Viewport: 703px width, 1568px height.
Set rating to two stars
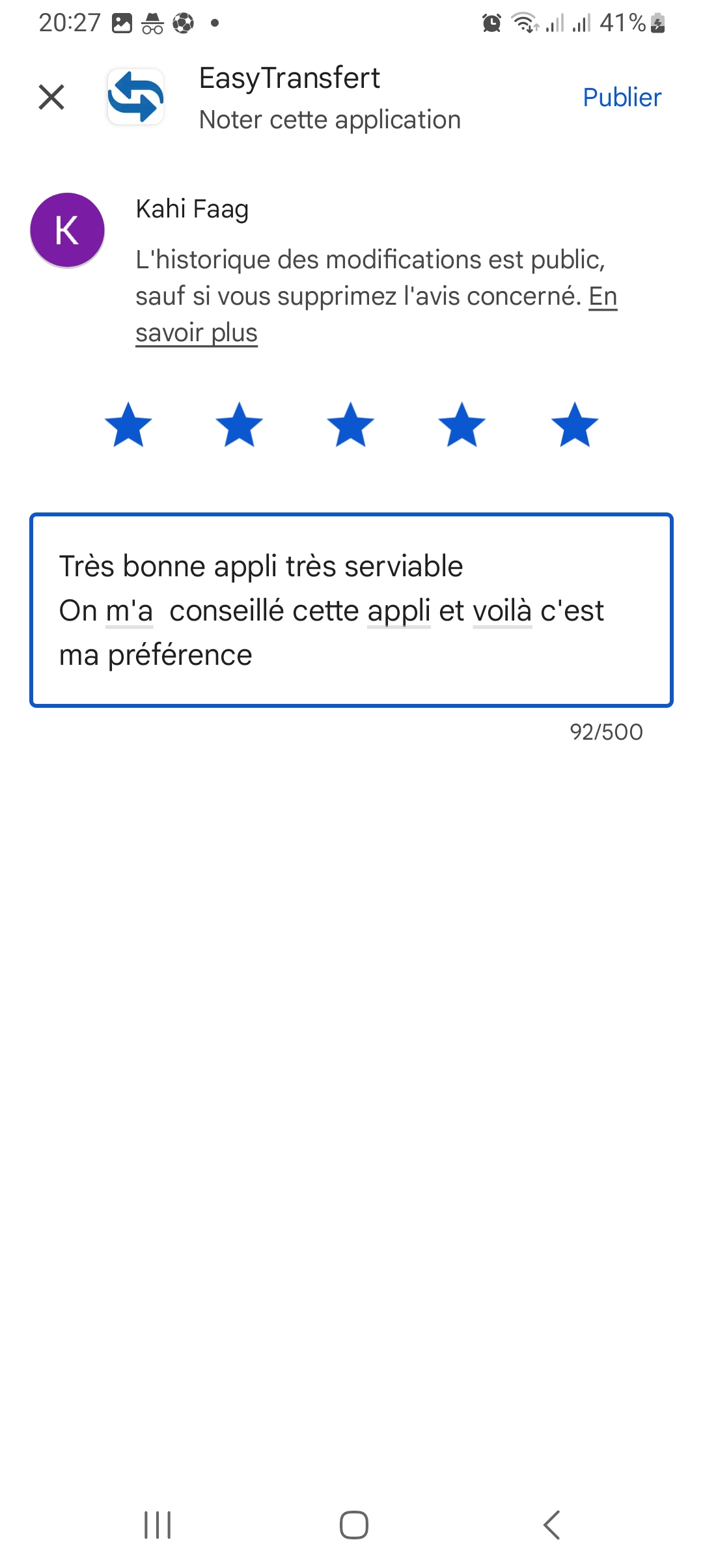[240, 425]
